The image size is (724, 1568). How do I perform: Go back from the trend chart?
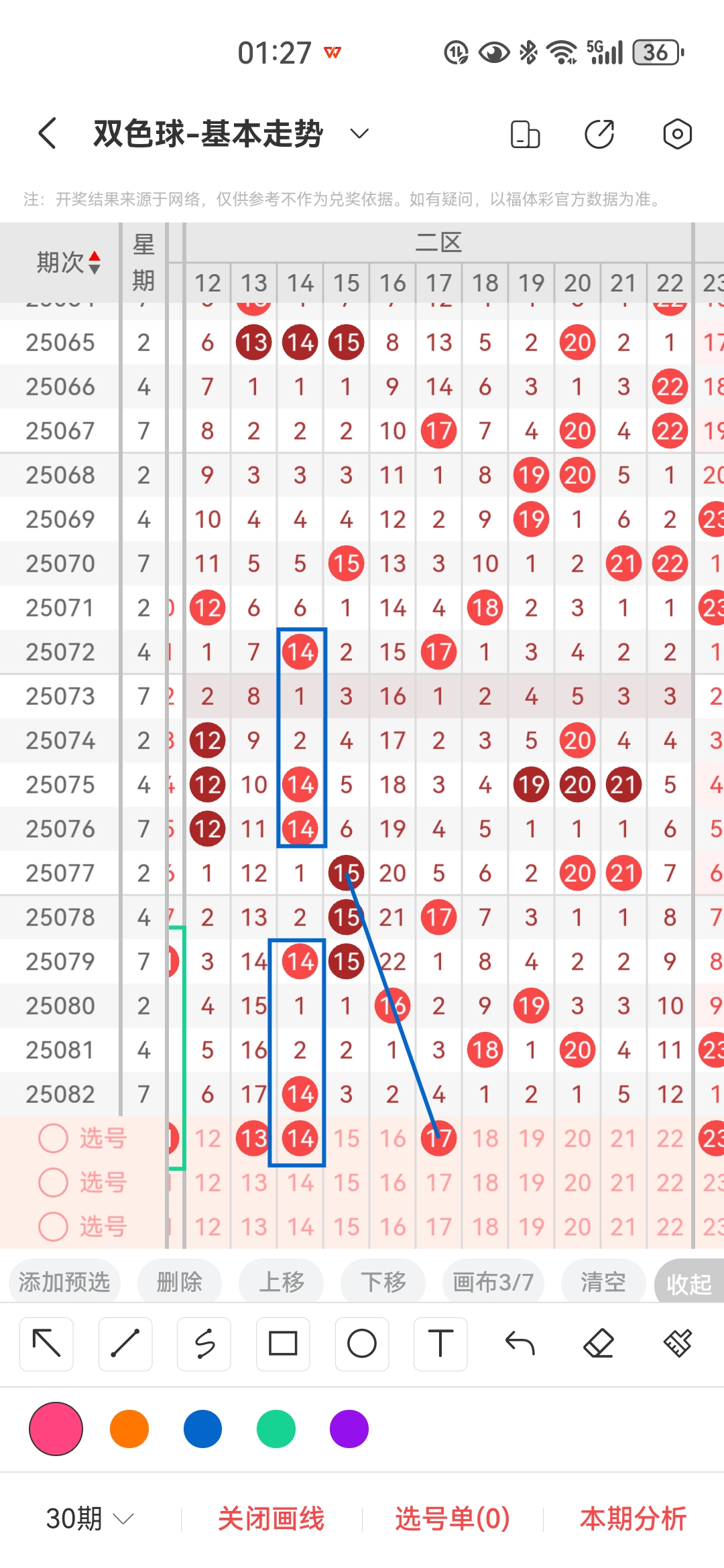(x=47, y=133)
